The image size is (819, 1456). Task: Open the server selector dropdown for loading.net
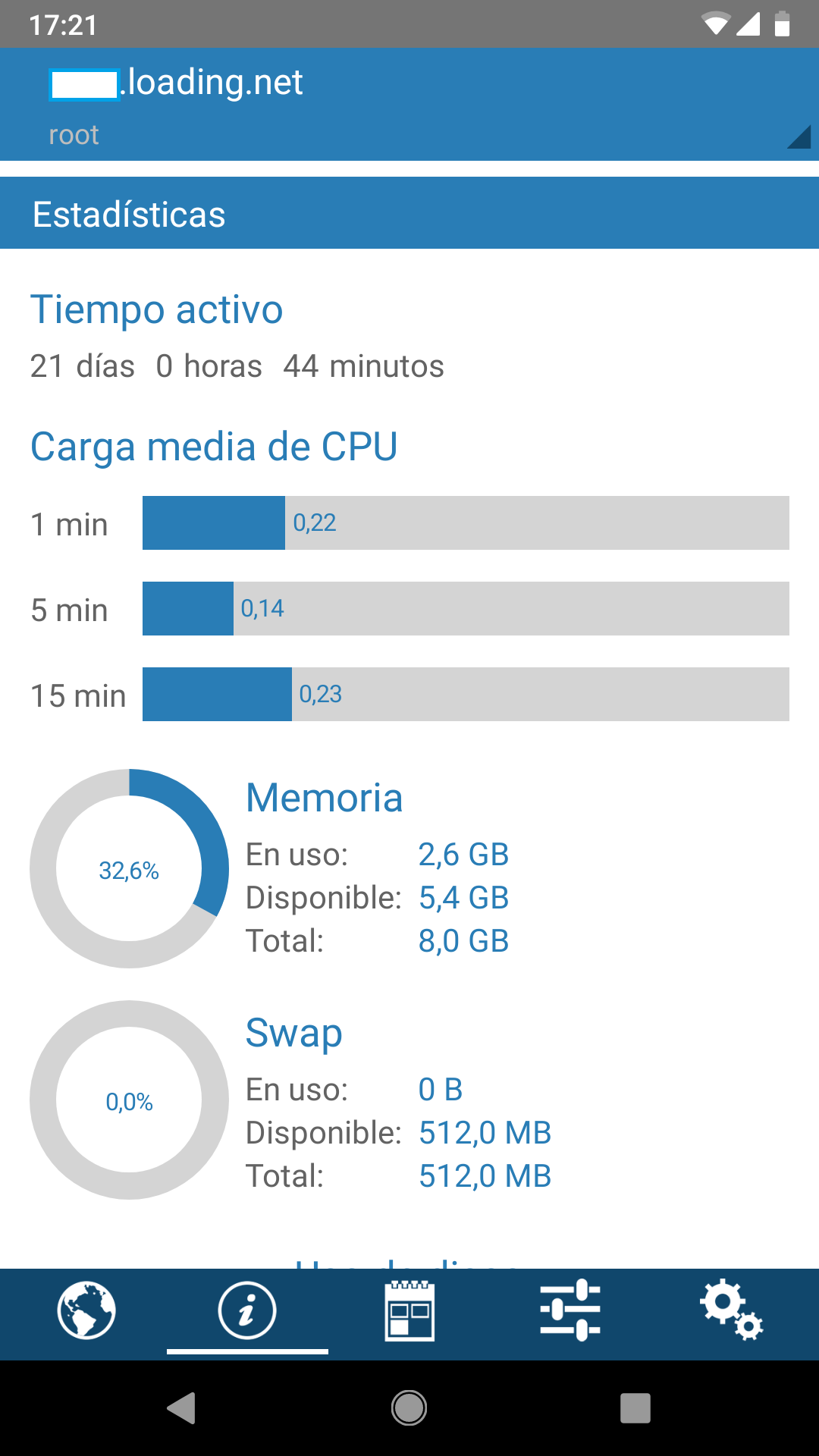tap(409, 105)
